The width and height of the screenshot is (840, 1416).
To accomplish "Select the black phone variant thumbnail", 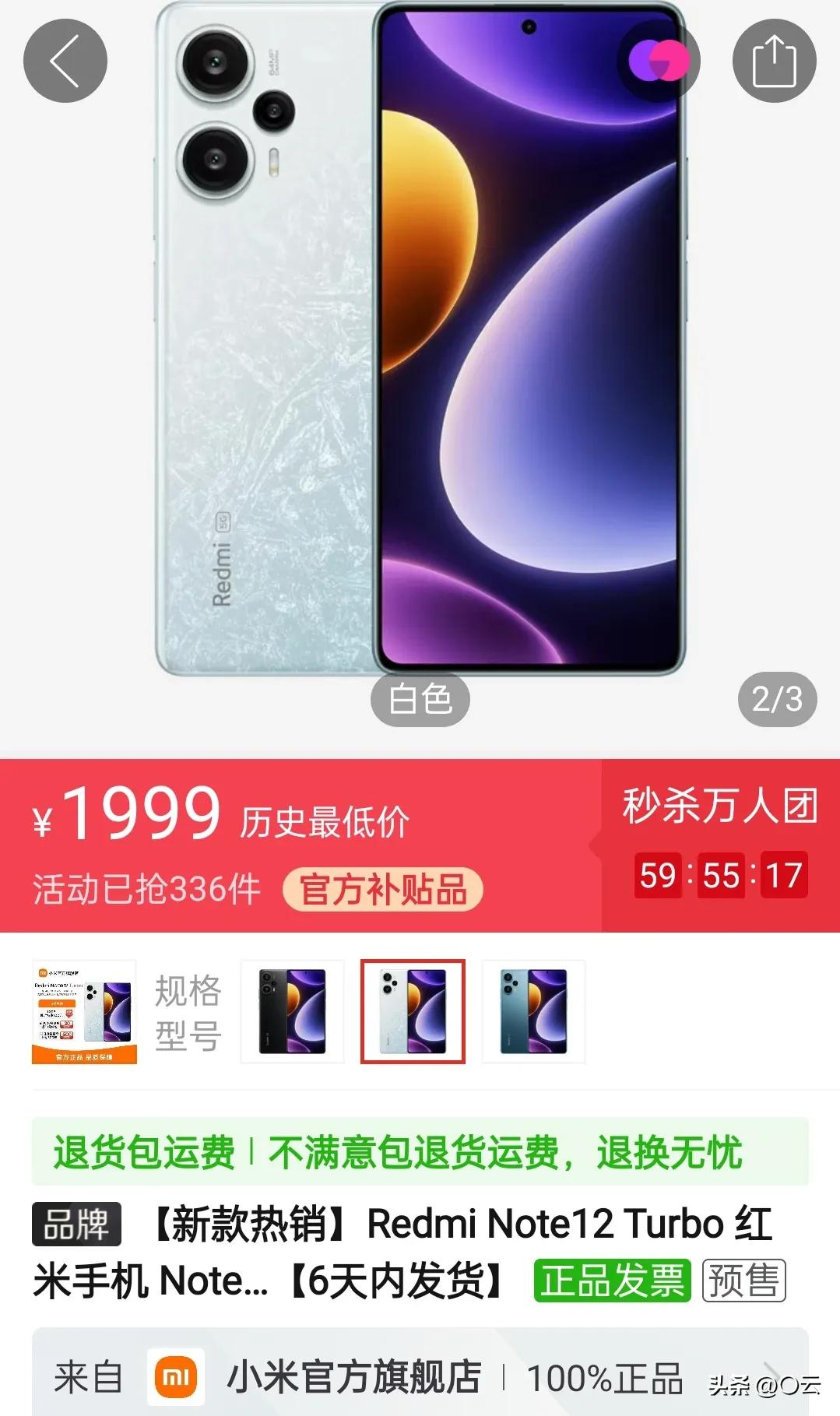I will point(292,1012).
